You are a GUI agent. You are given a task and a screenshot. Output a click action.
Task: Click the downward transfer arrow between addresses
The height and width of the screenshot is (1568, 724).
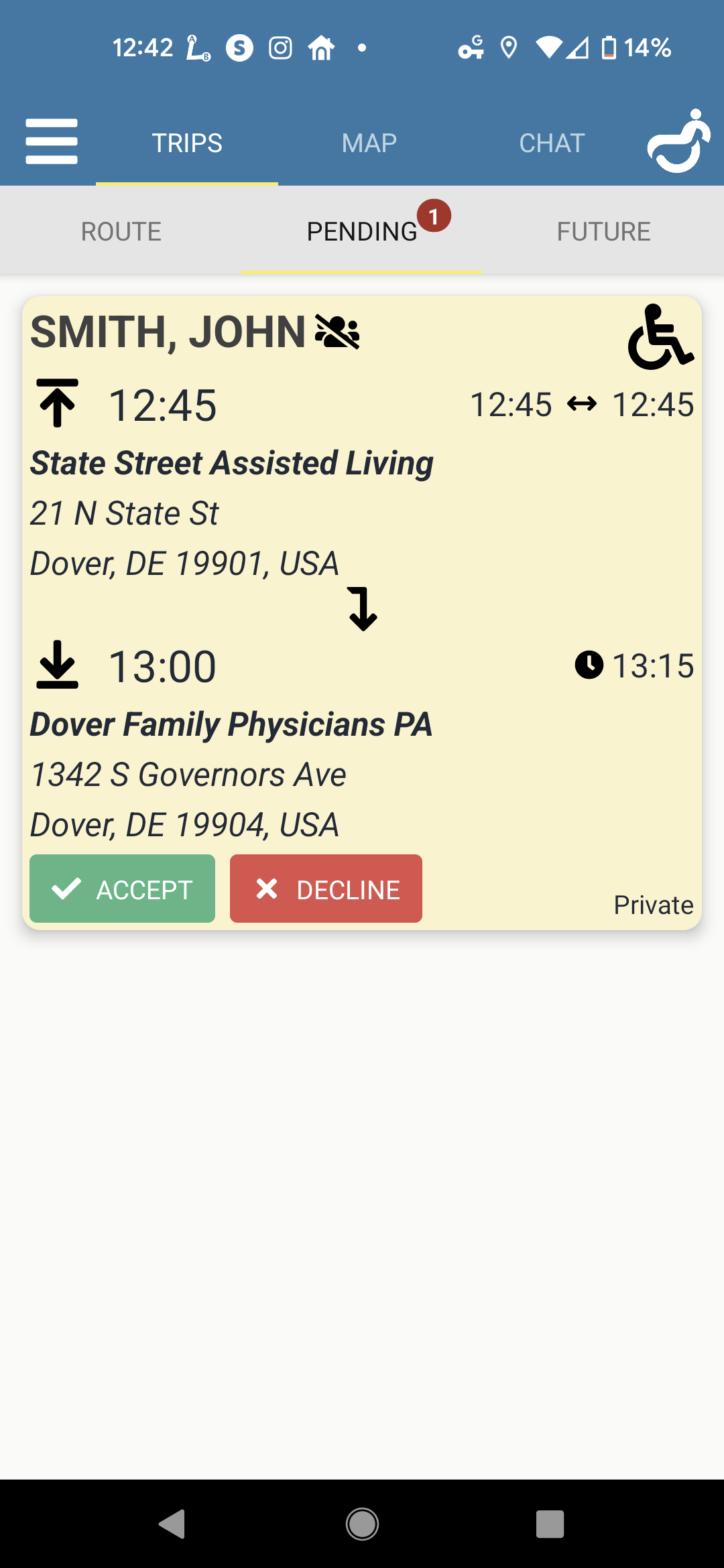(364, 608)
